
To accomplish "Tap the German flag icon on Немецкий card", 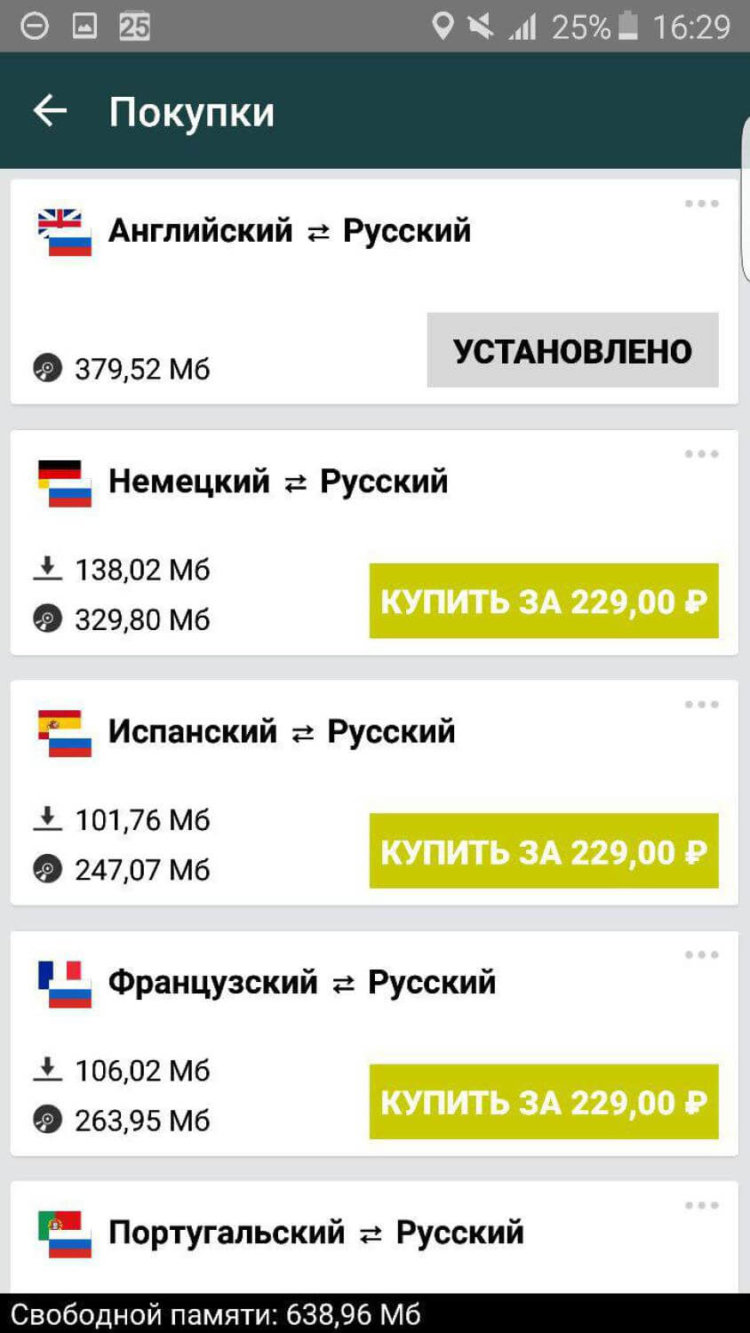I will (62, 481).
